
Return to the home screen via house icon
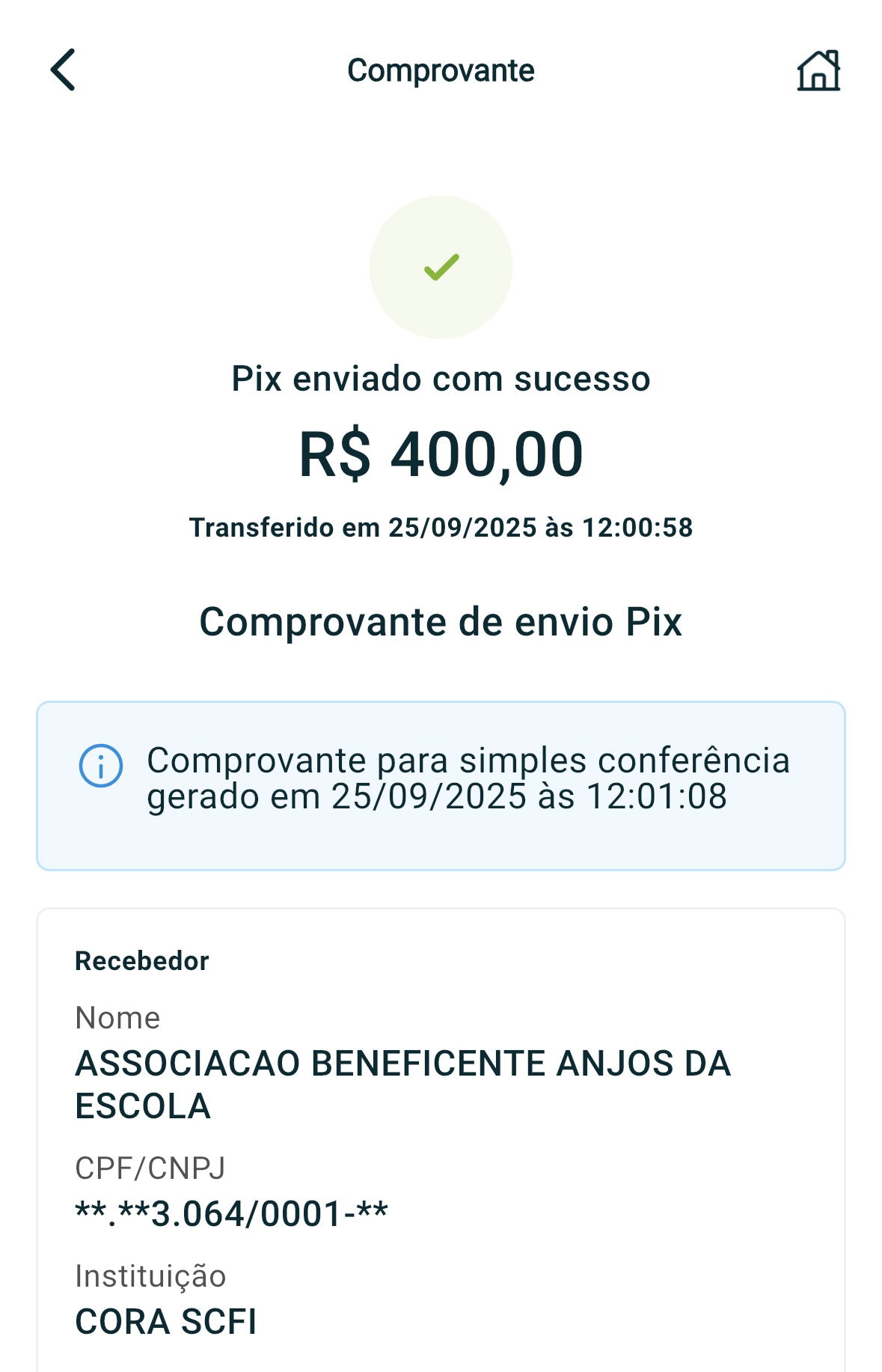click(x=818, y=71)
